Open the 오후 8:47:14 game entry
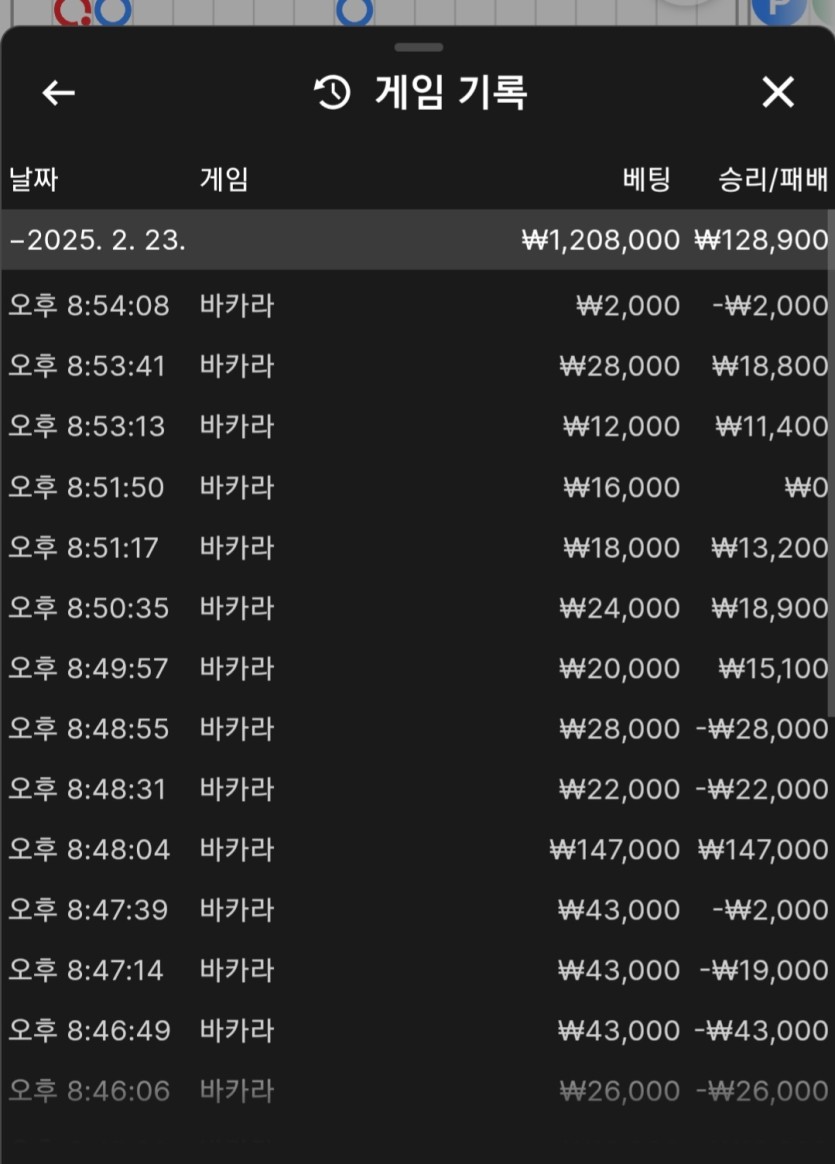This screenshot has width=835, height=1164. tap(417, 970)
